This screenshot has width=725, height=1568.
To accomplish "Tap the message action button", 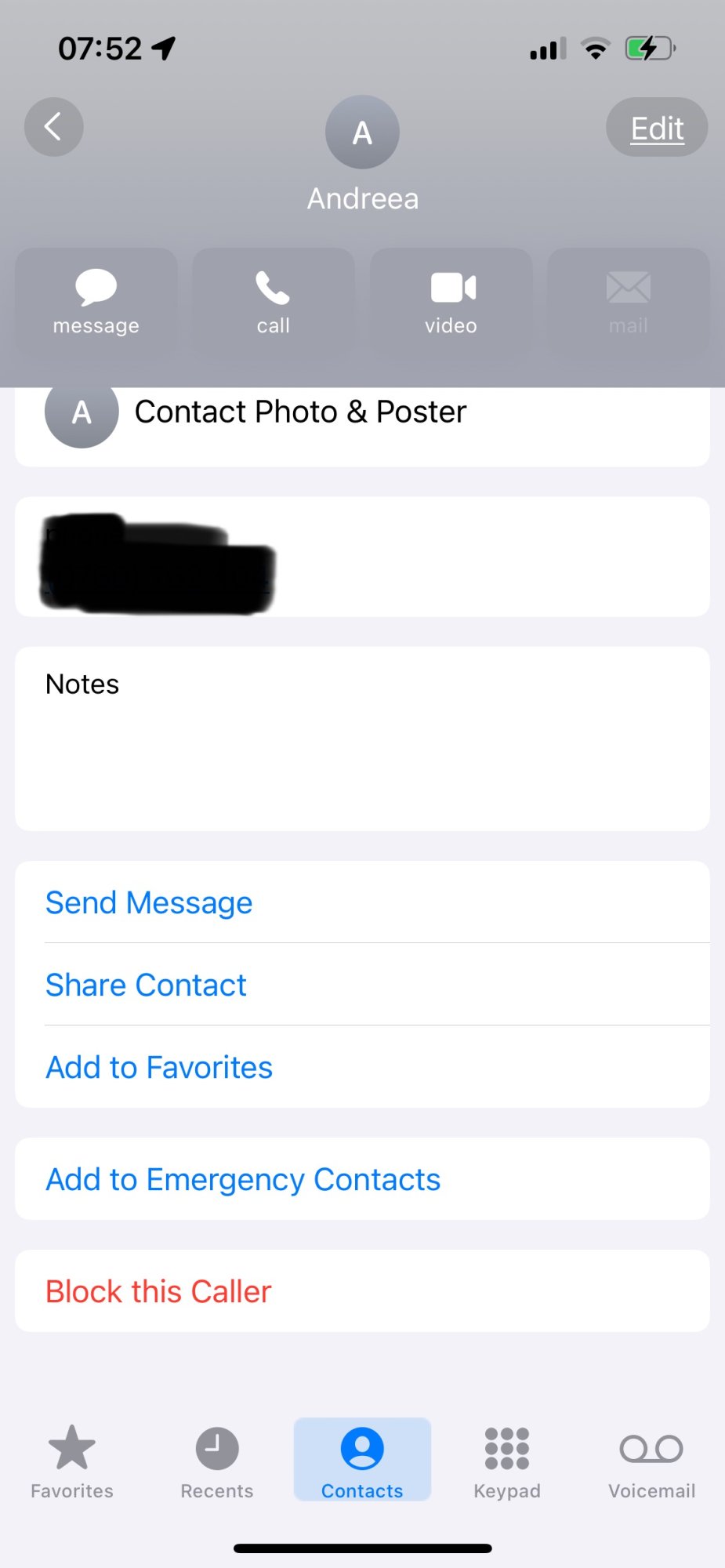I will tap(96, 302).
